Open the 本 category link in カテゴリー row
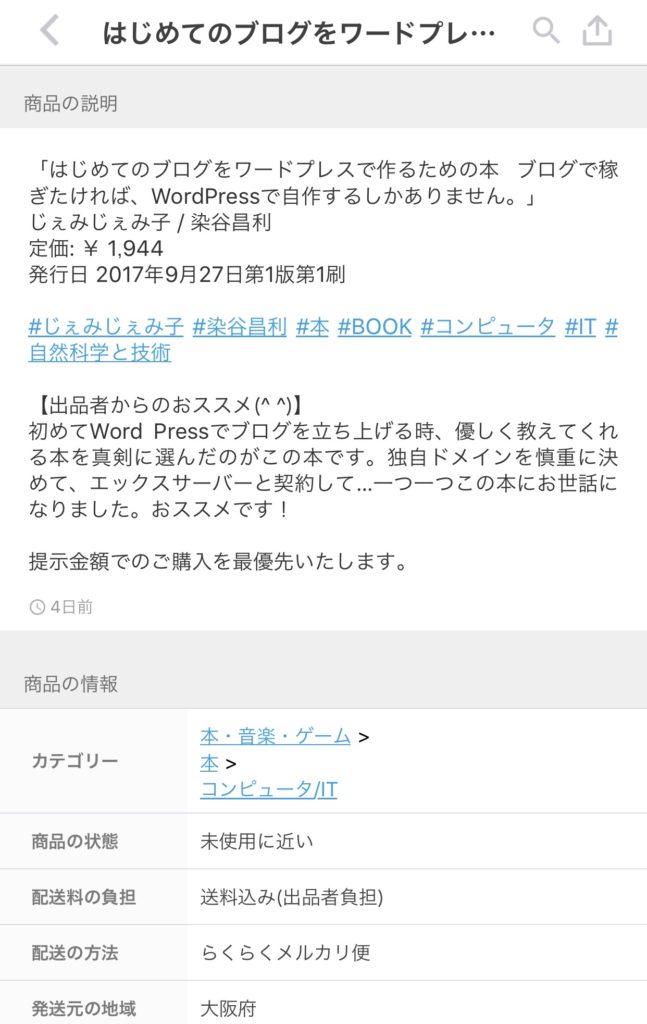 pyautogui.click(x=209, y=763)
